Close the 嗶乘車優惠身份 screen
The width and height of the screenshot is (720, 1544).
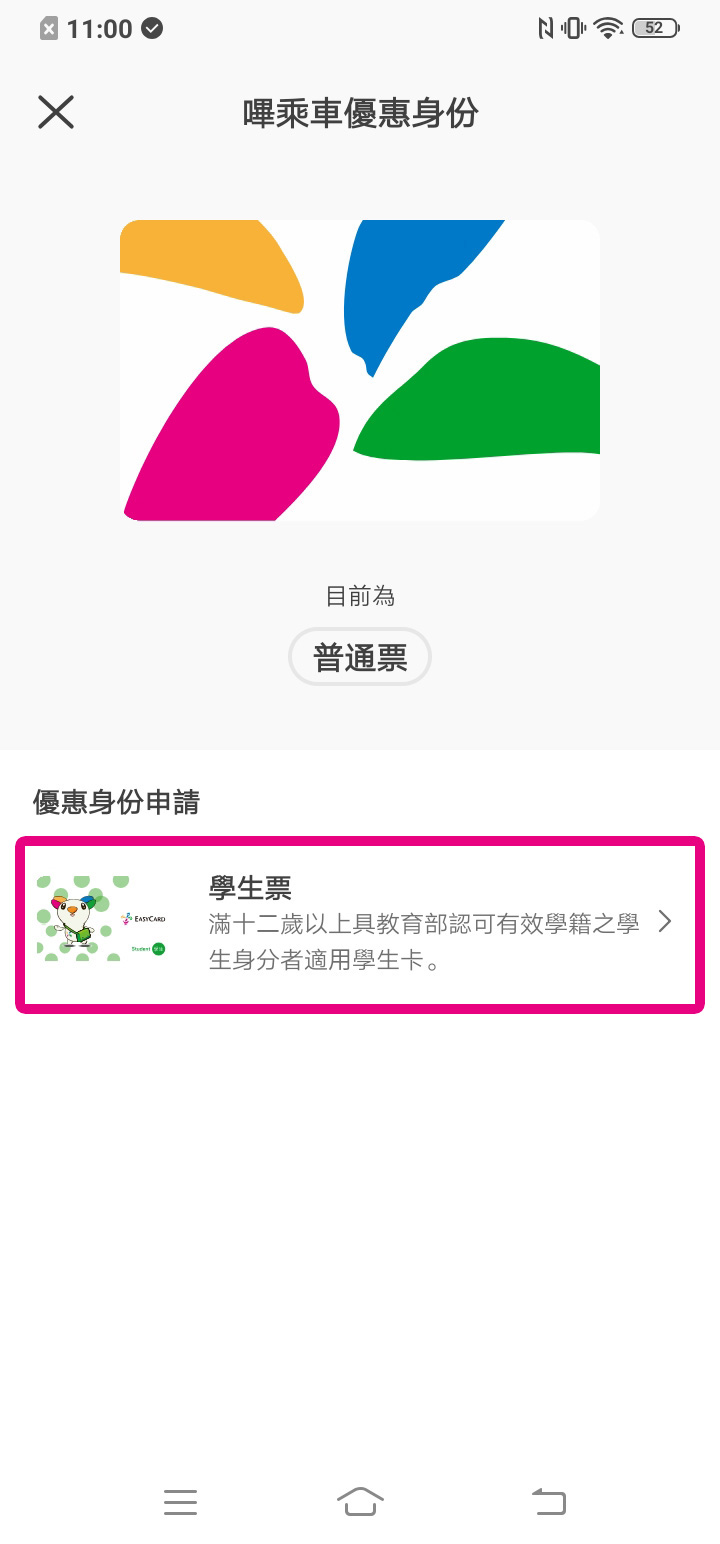point(56,112)
